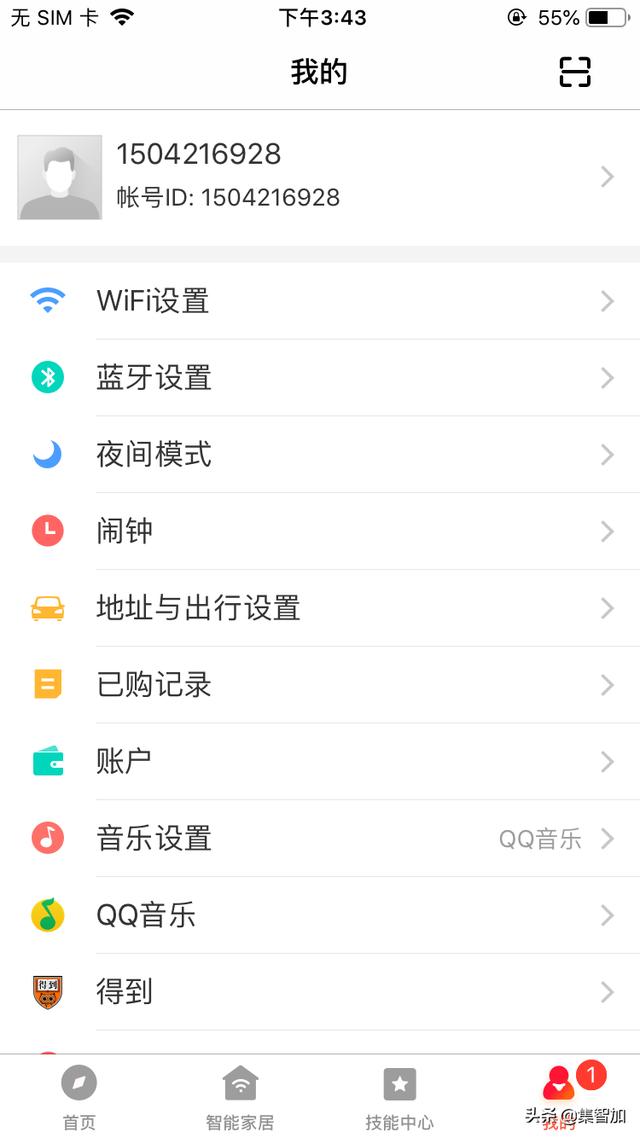Viewport: 640px width, 1138px height.
Task: Tap the QQ音乐 row with green icon
Action: pos(320,916)
